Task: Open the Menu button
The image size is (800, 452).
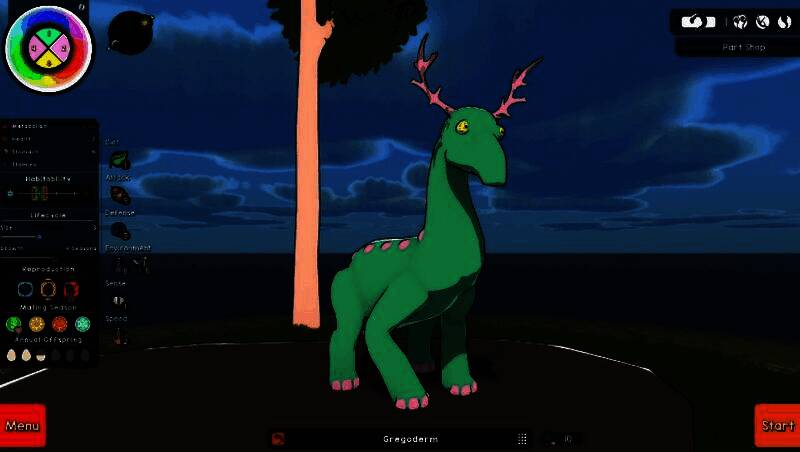Action: click(x=22, y=426)
